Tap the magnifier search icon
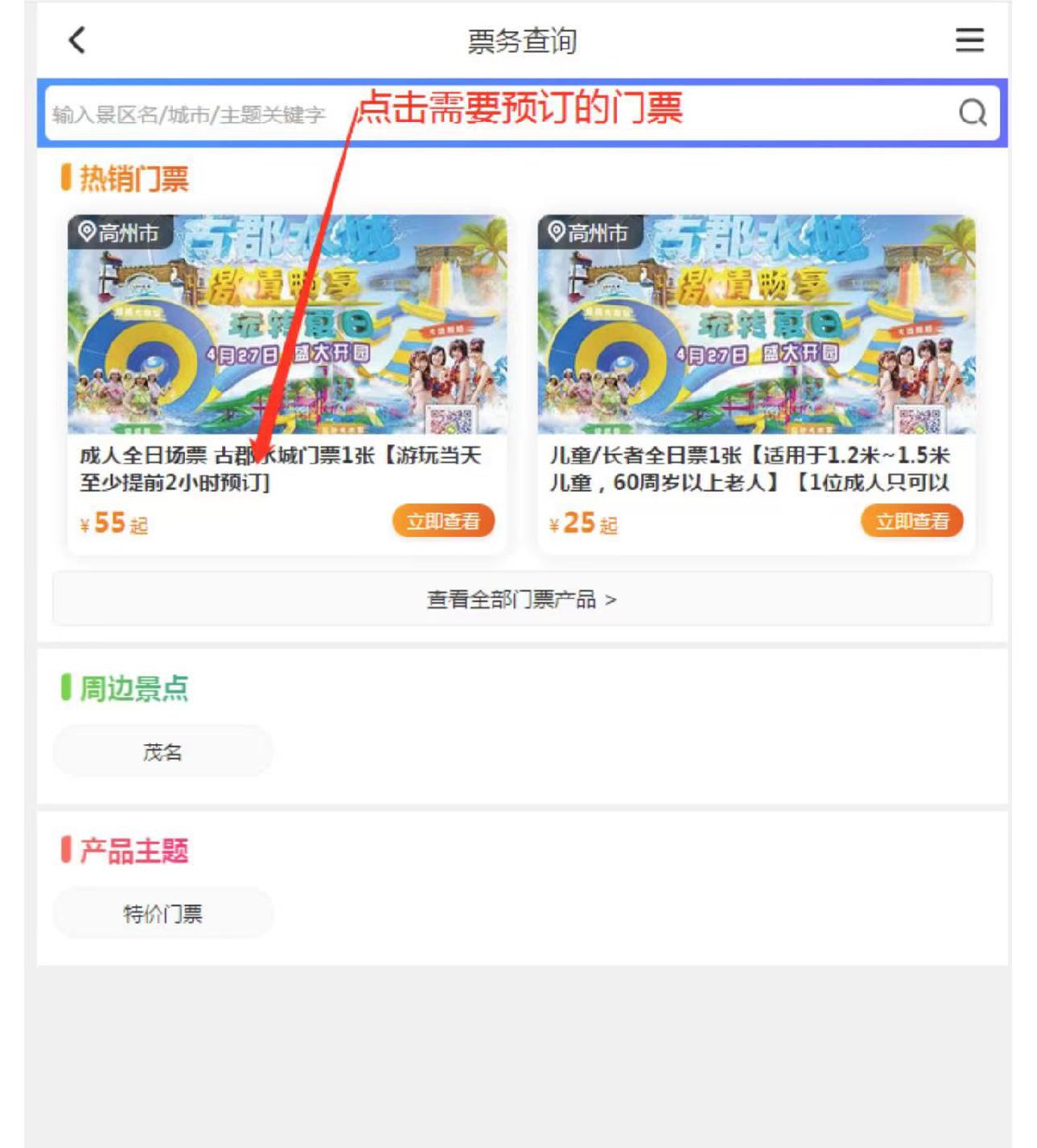 tap(972, 112)
